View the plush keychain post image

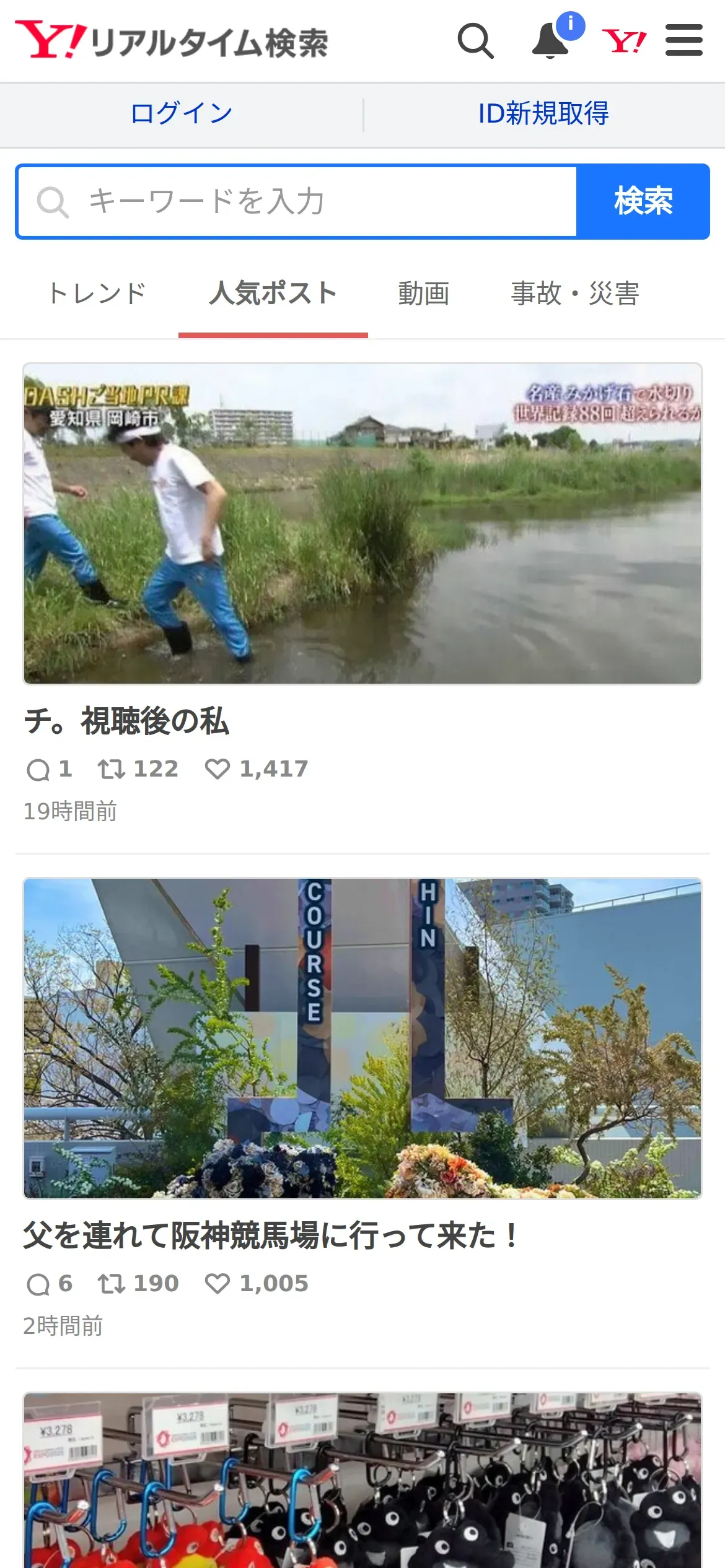click(x=362, y=1480)
